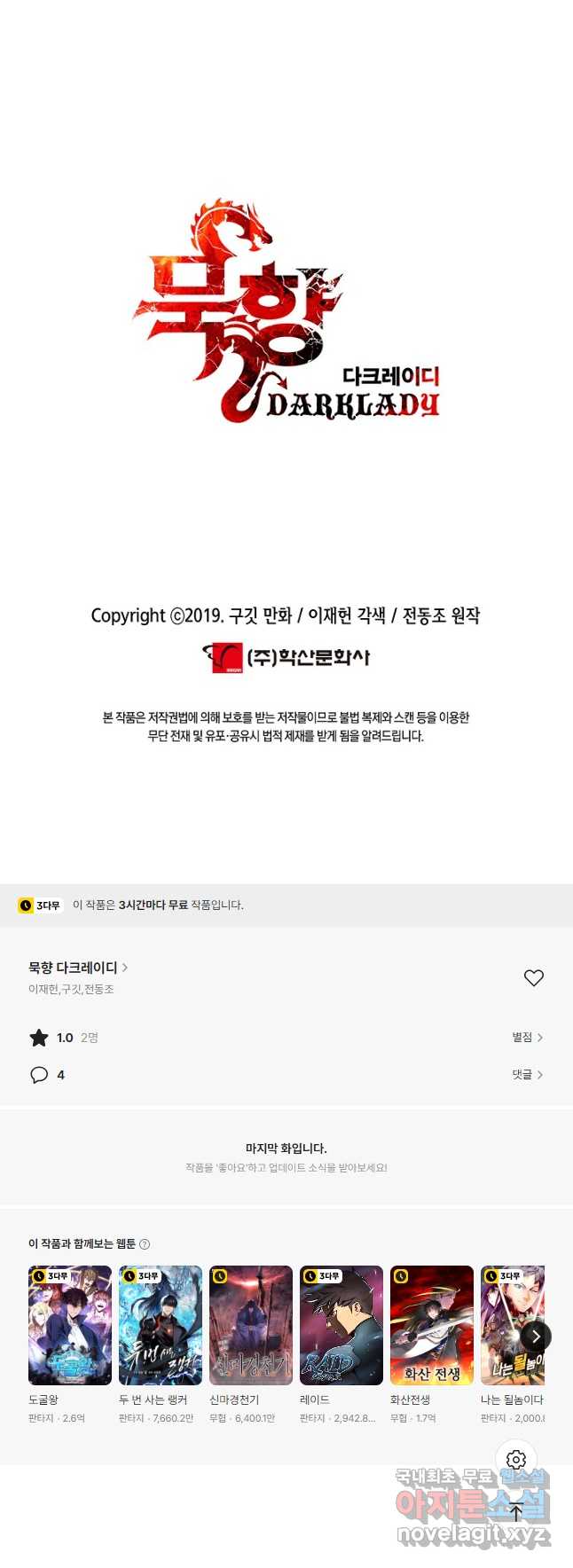
Task: Open the 레이드 webtoon
Action: pos(341,1325)
